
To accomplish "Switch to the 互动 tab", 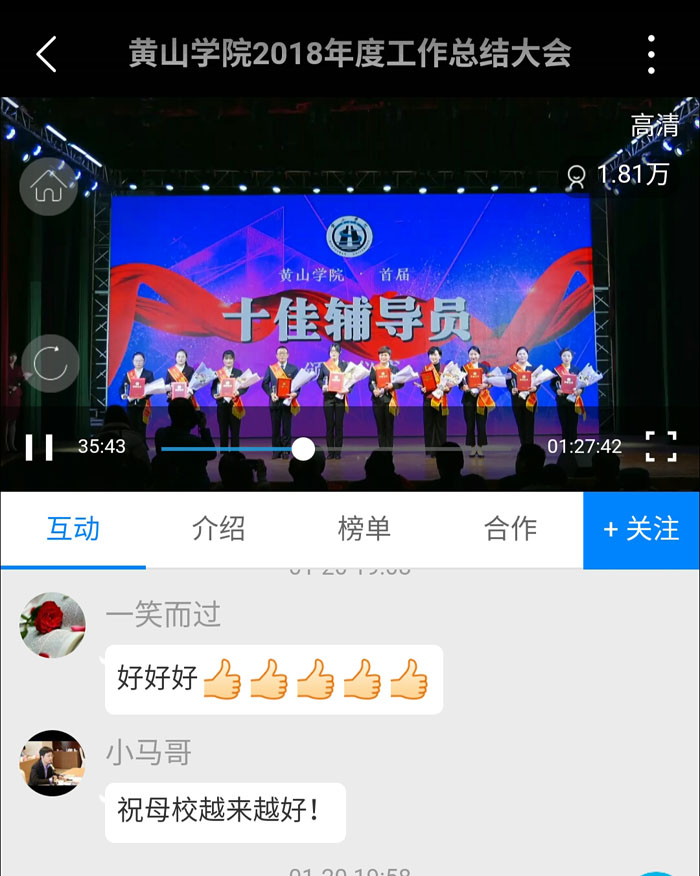I will tap(73, 529).
